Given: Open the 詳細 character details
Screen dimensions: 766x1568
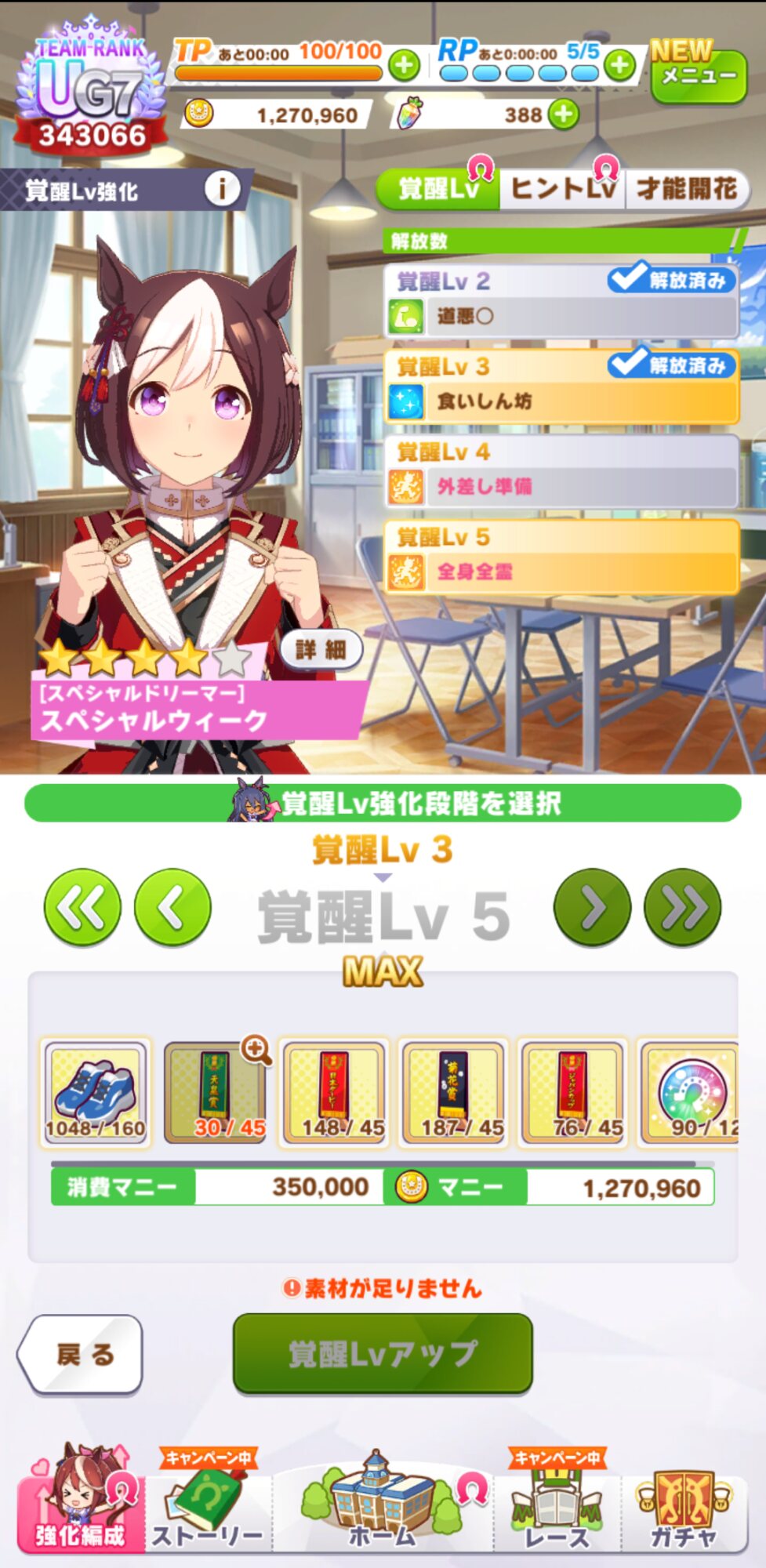Looking at the screenshot, I should (321, 649).
